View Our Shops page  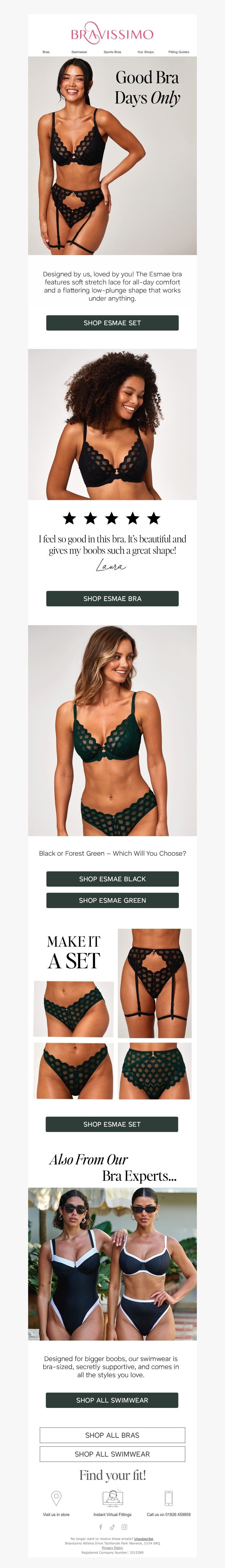click(145, 52)
